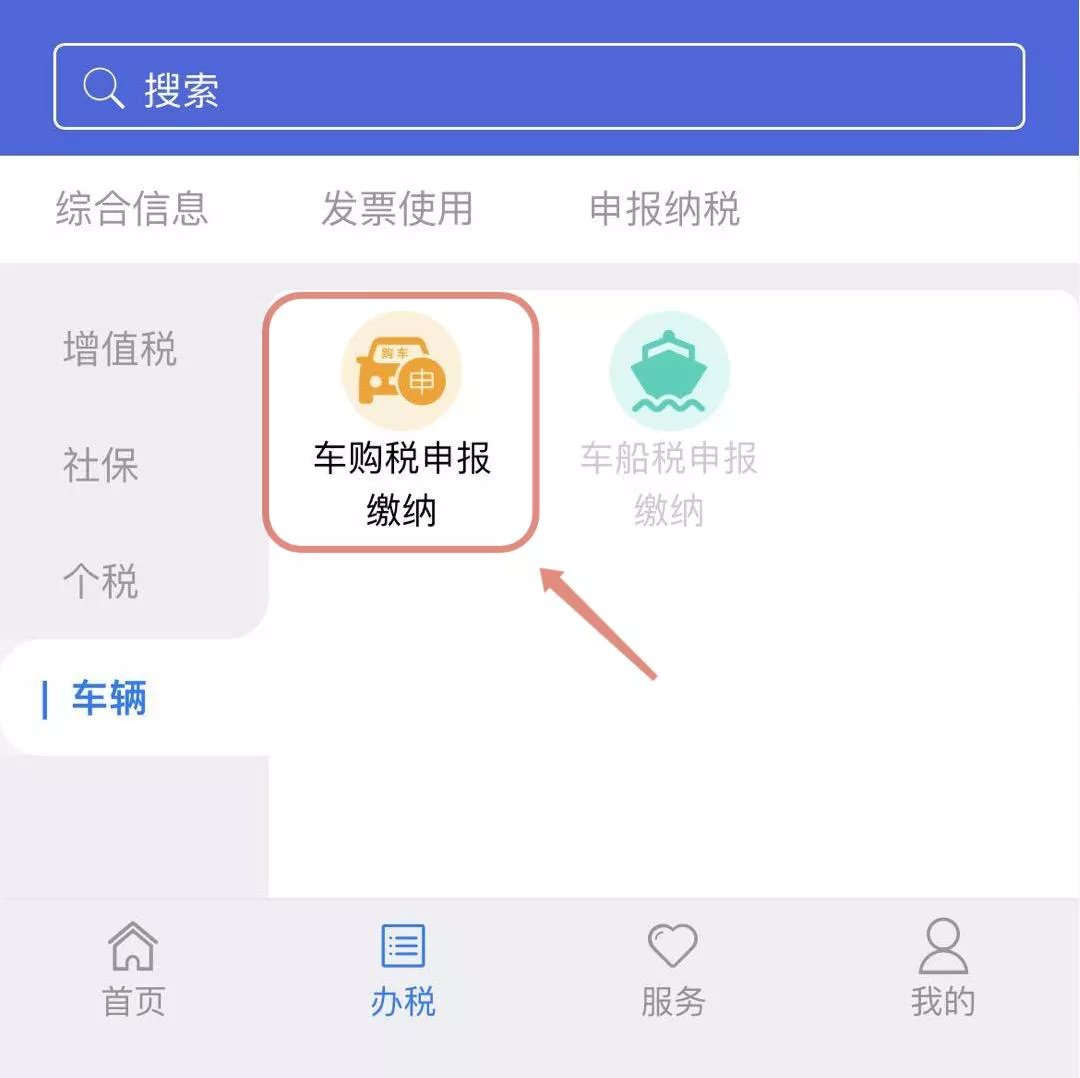This screenshot has width=1080, height=1078.
Task: Switch to the 办税 bottom tab
Action: [403, 970]
